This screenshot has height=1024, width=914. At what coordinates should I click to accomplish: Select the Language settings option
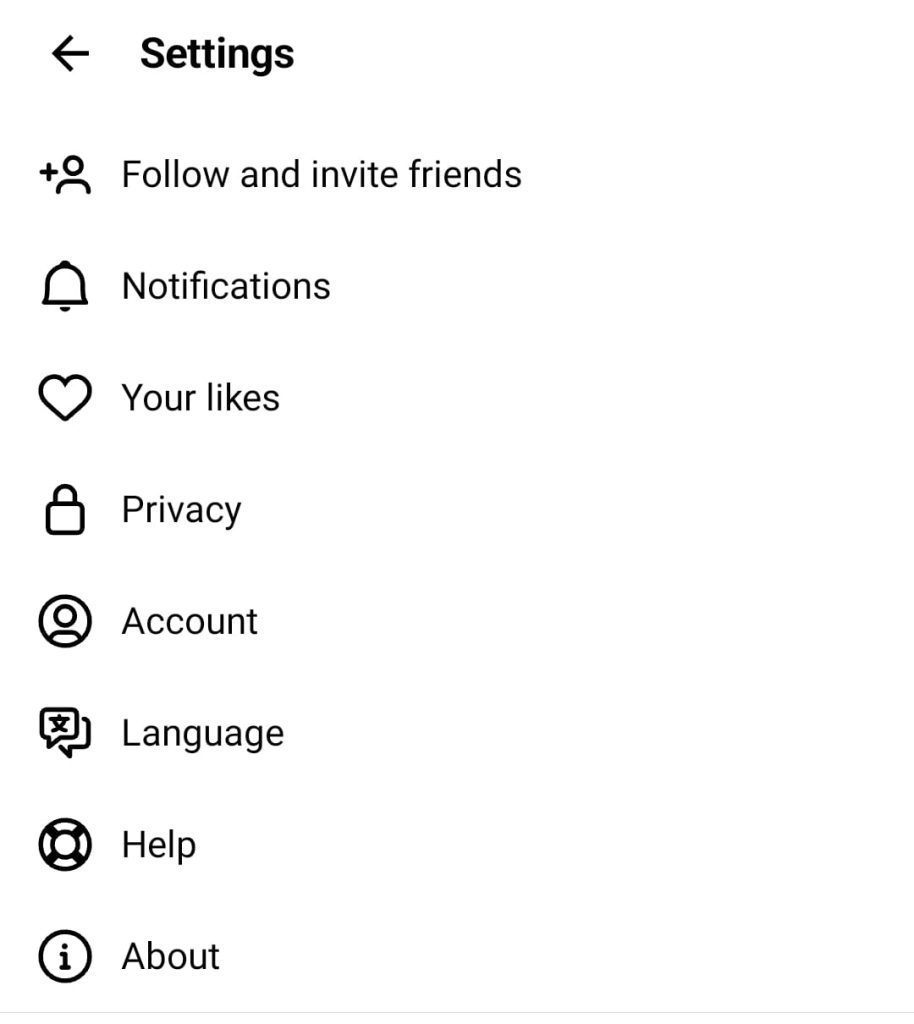coord(202,732)
